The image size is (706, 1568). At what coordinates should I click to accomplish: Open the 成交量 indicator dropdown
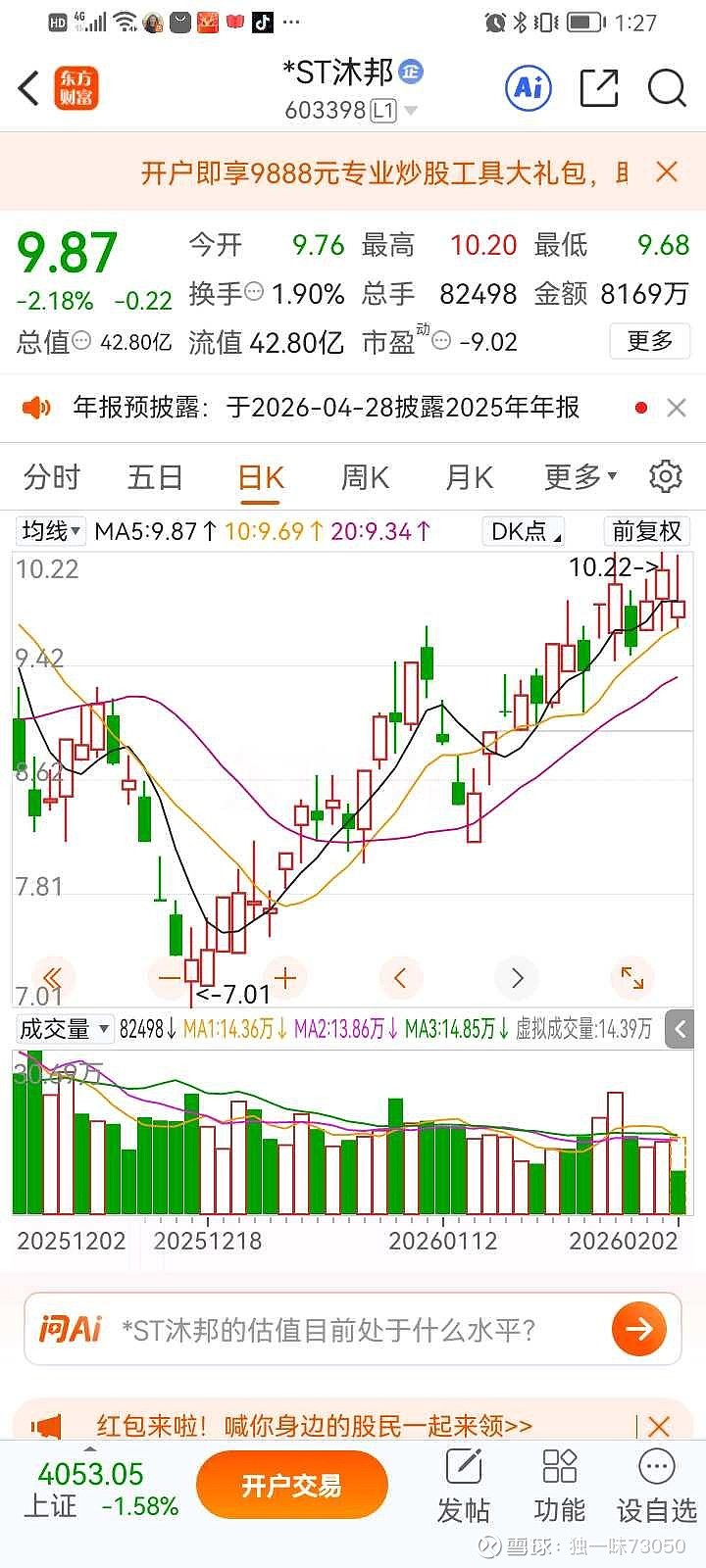(x=64, y=1029)
